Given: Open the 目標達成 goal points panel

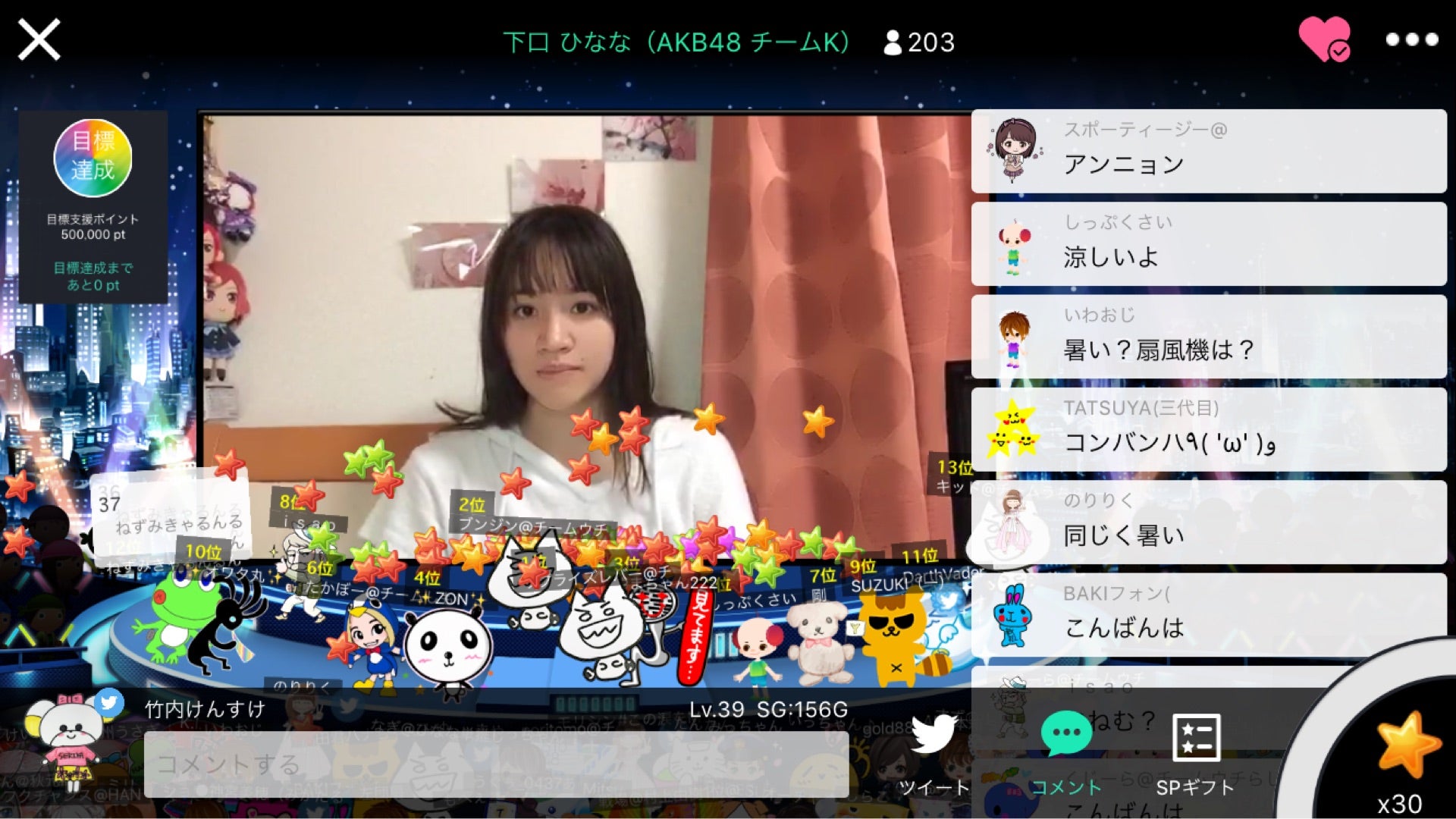Looking at the screenshot, I should pos(93,206).
